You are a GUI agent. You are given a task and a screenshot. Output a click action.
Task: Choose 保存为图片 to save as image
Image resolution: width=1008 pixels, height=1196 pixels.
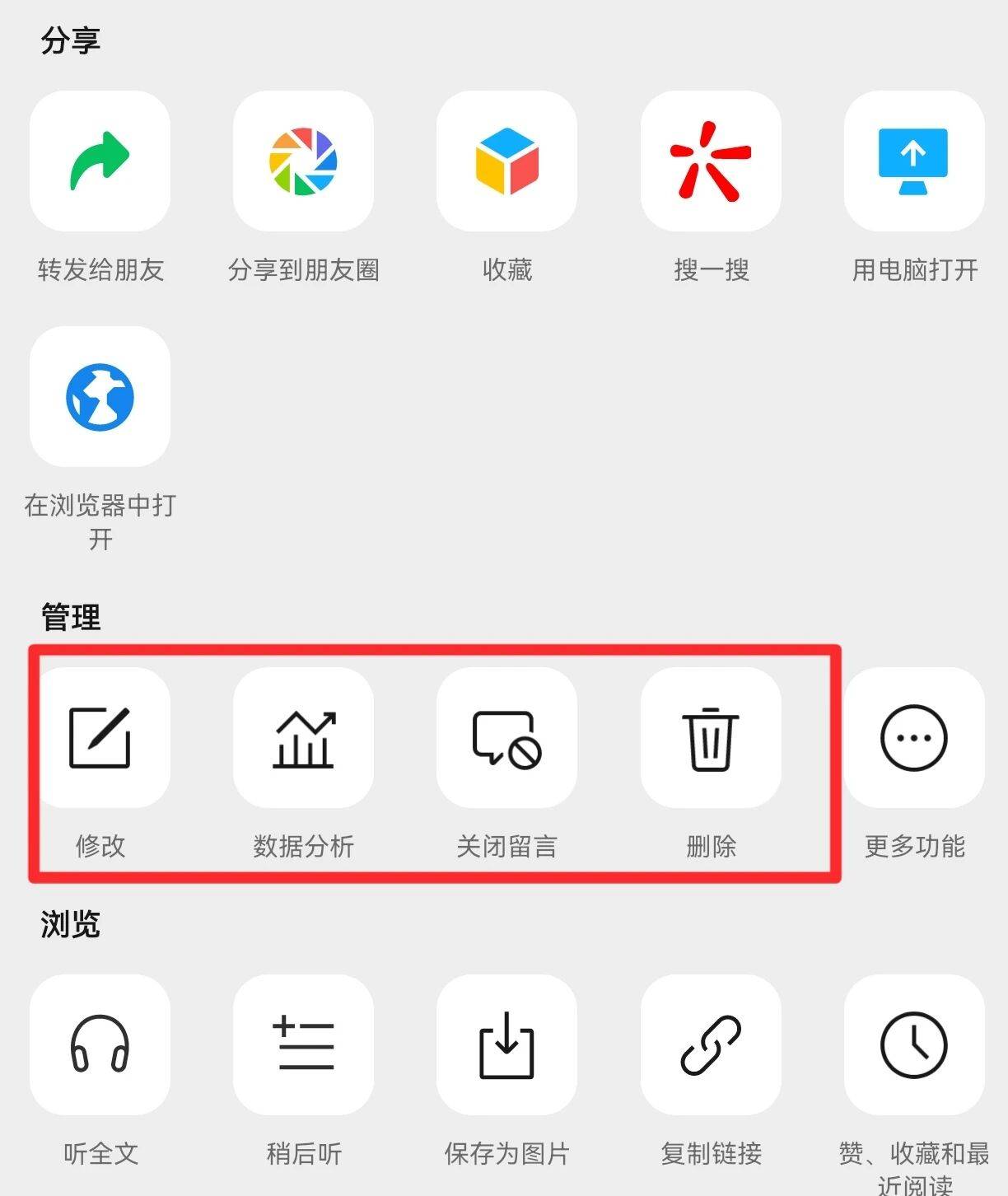tap(506, 1044)
